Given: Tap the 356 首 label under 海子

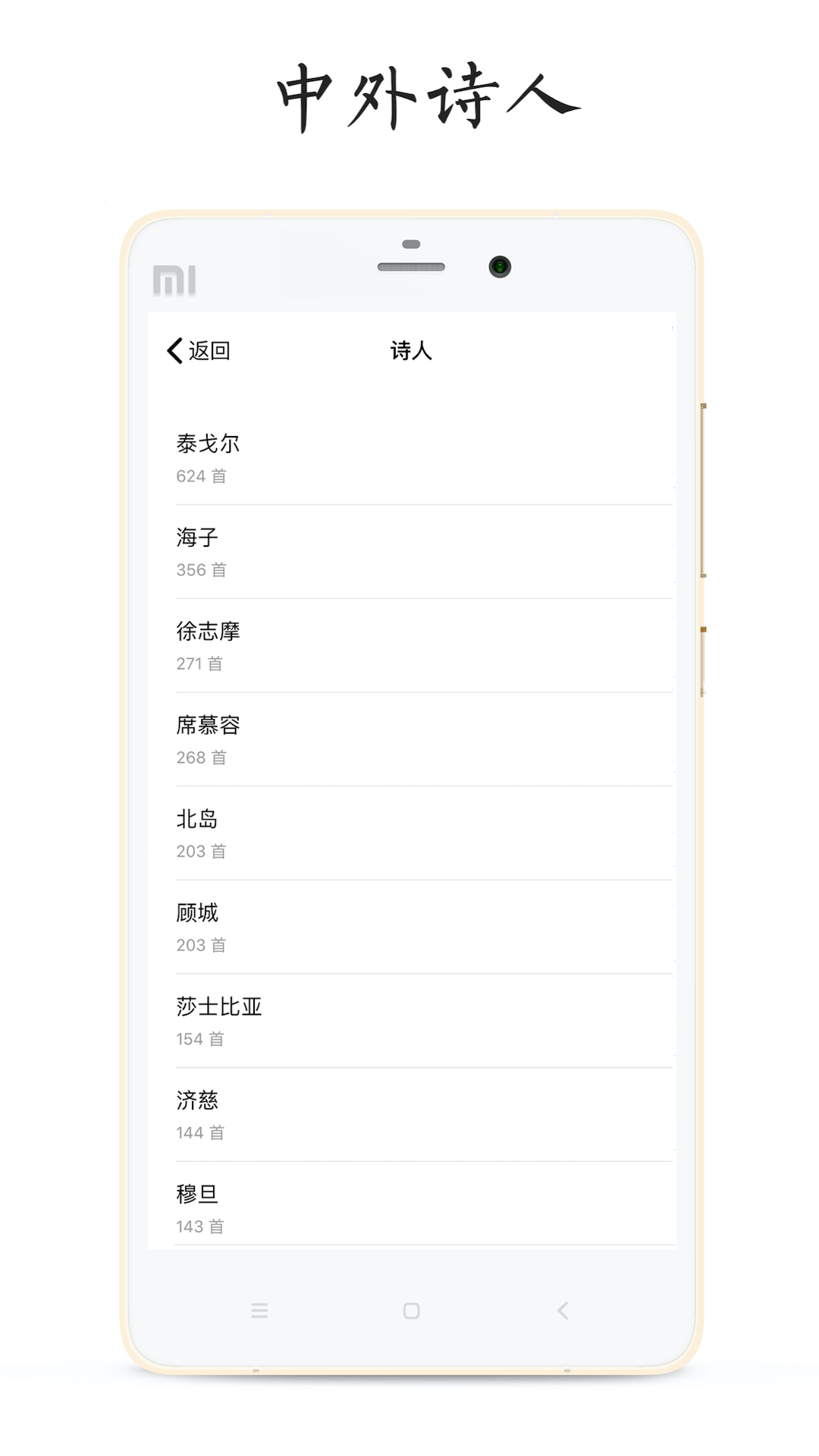Looking at the screenshot, I should click(200, 570).
